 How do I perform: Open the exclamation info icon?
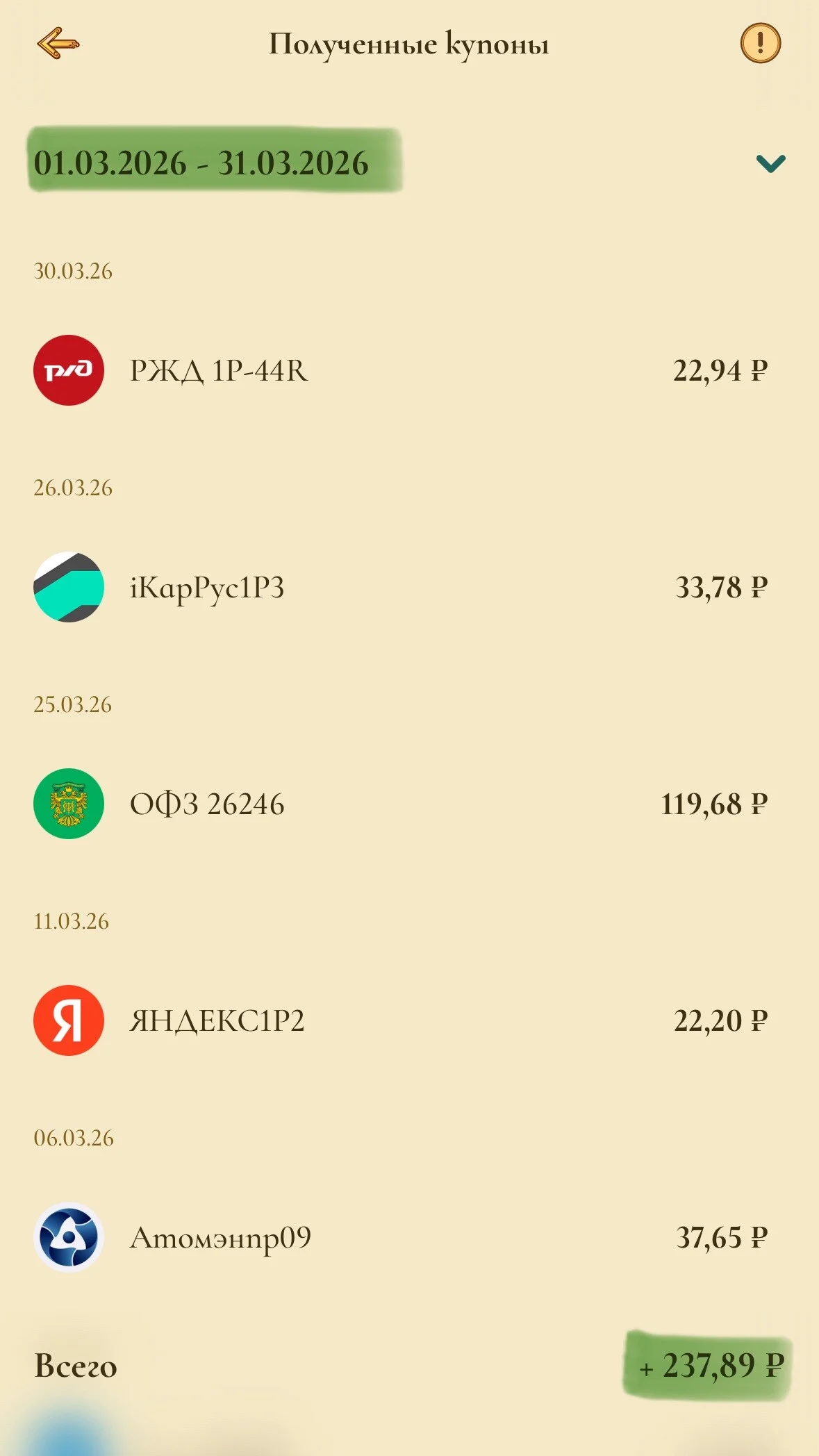pos(760,43)
